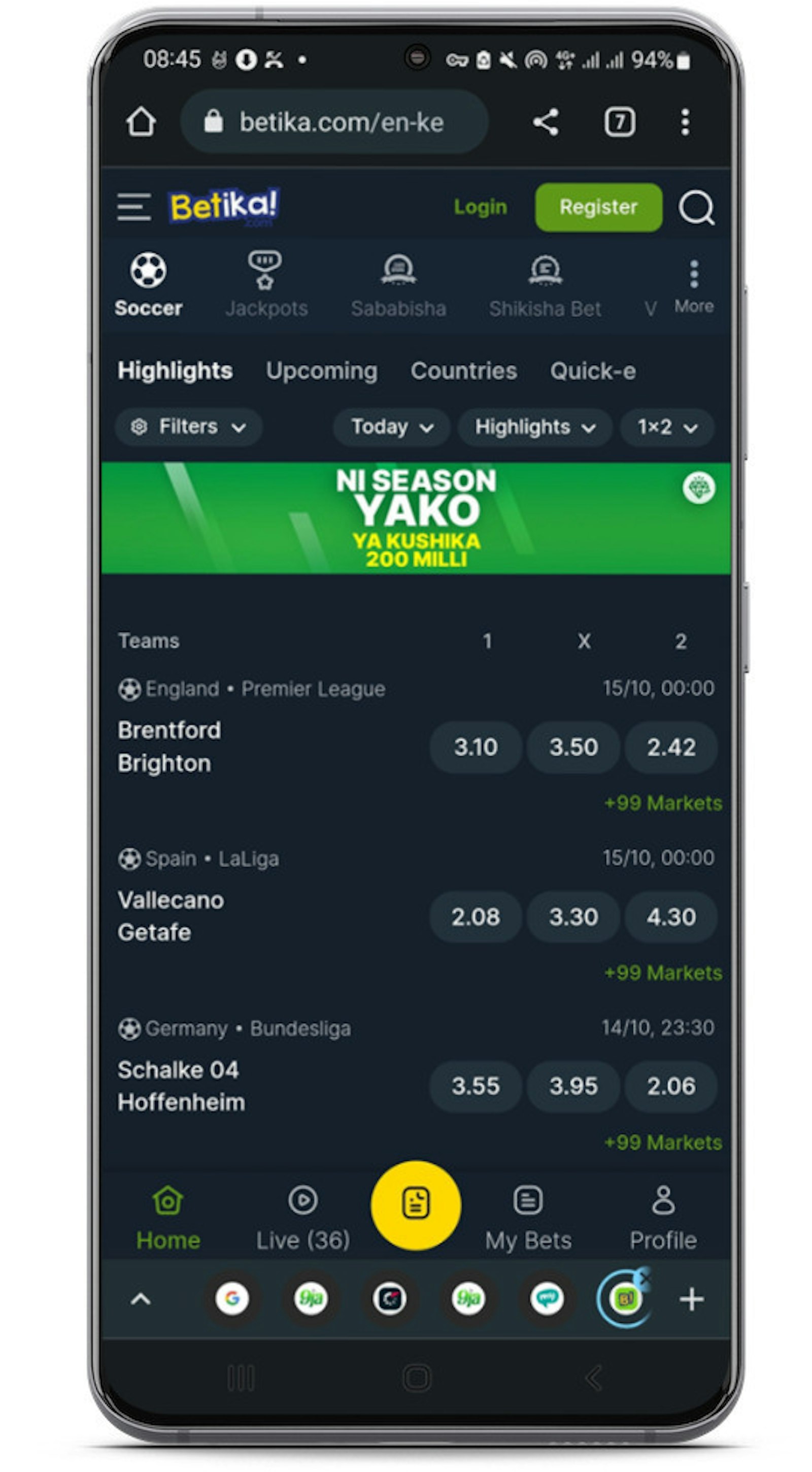Select draw odds 3.30 for Vallecano vs Getafe
This screenshot has width=812, height=1472.
(573, 917)
